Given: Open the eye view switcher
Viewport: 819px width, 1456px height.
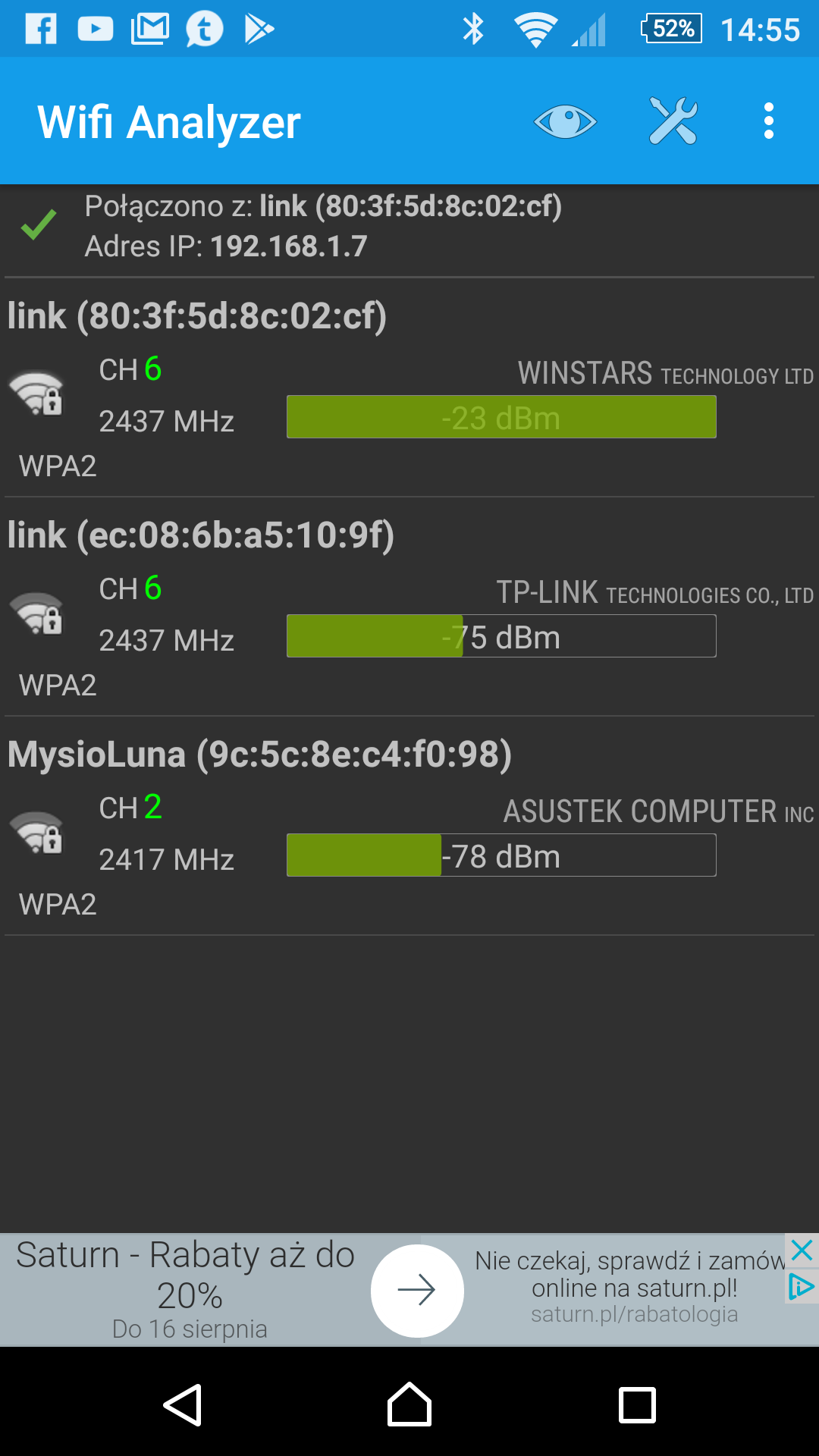Looking at the screenshot, I should 565,121.
